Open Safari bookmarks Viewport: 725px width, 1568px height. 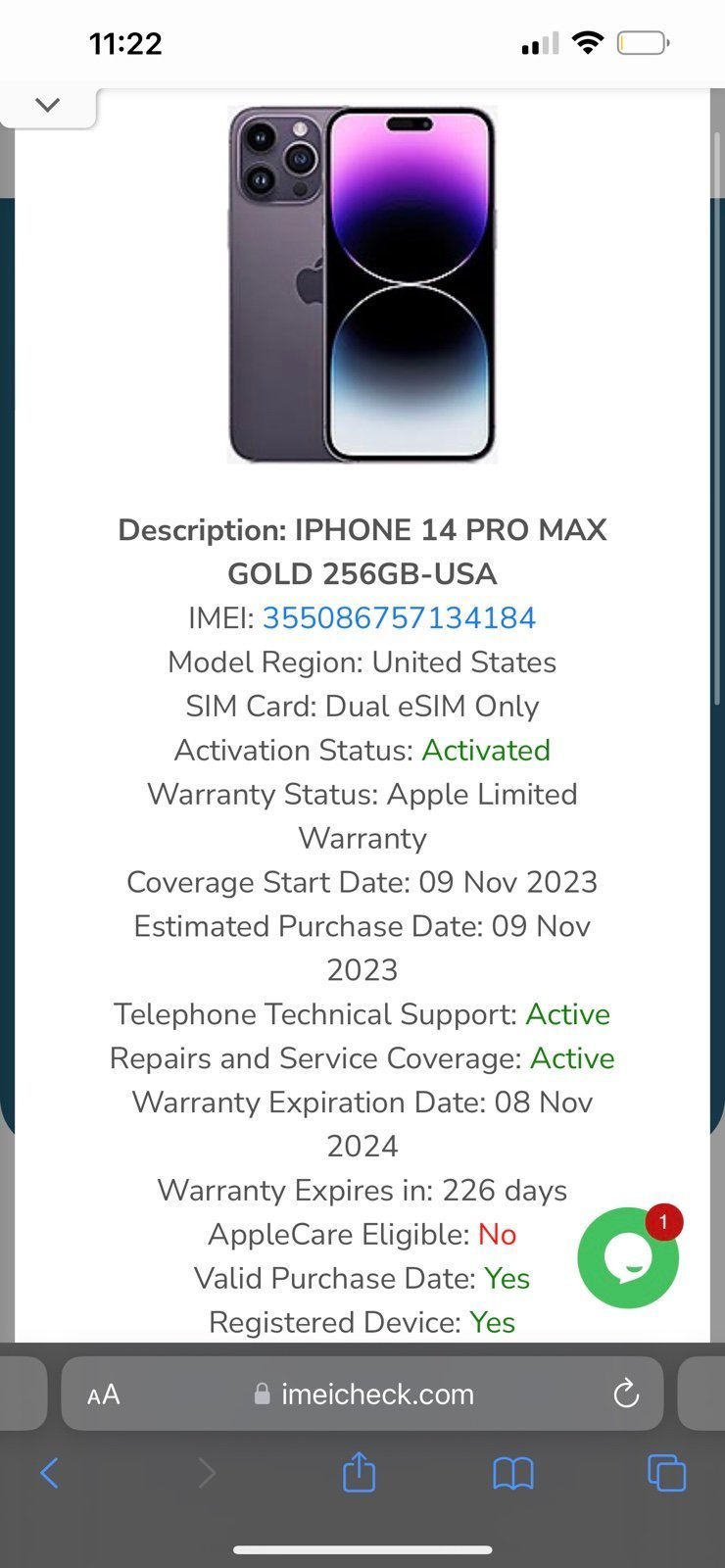coord(512,1472)
